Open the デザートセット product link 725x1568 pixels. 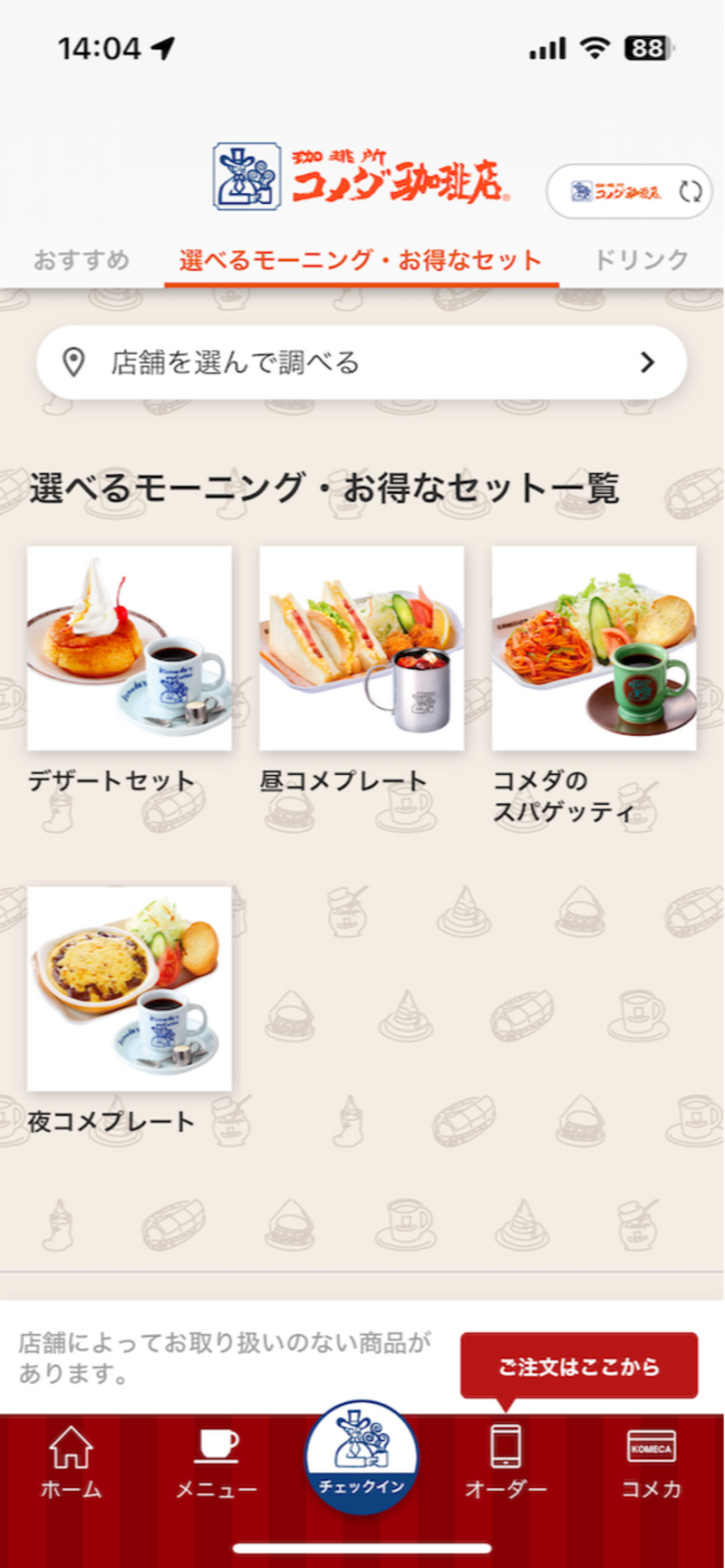pos(129,646)
